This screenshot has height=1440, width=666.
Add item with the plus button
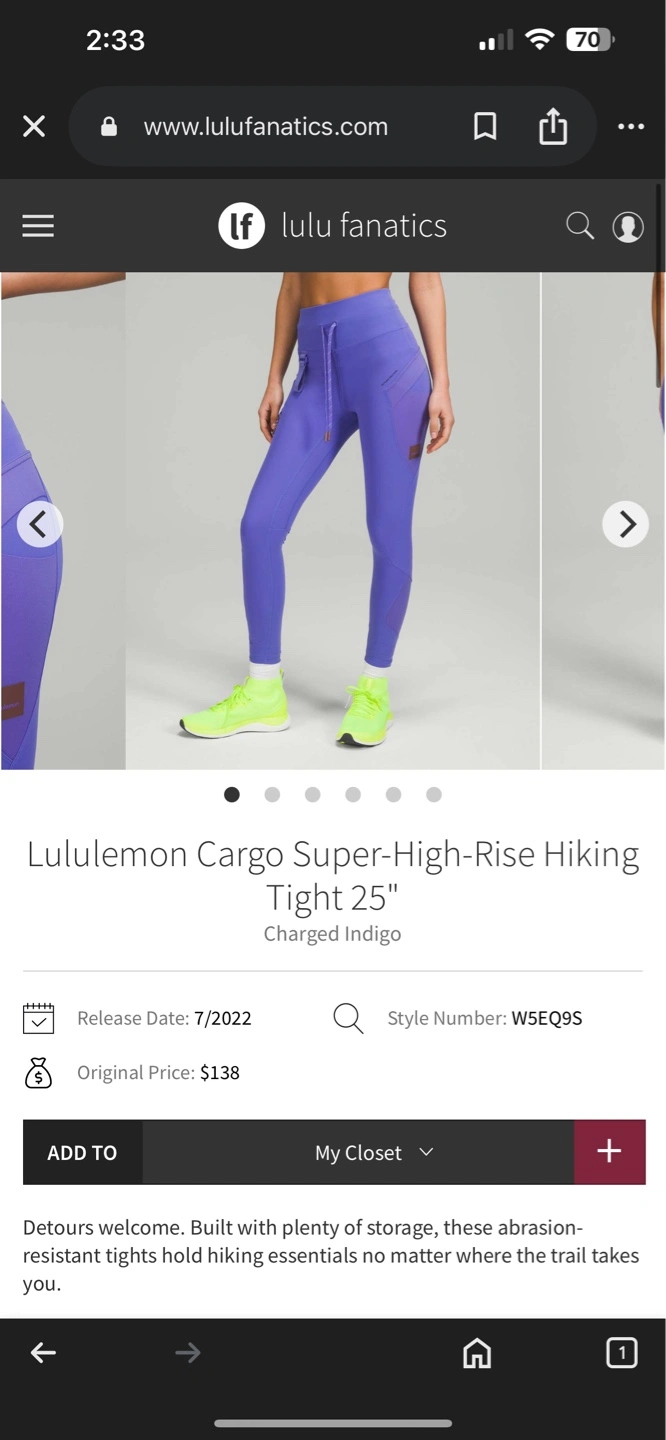point(609,1152)
